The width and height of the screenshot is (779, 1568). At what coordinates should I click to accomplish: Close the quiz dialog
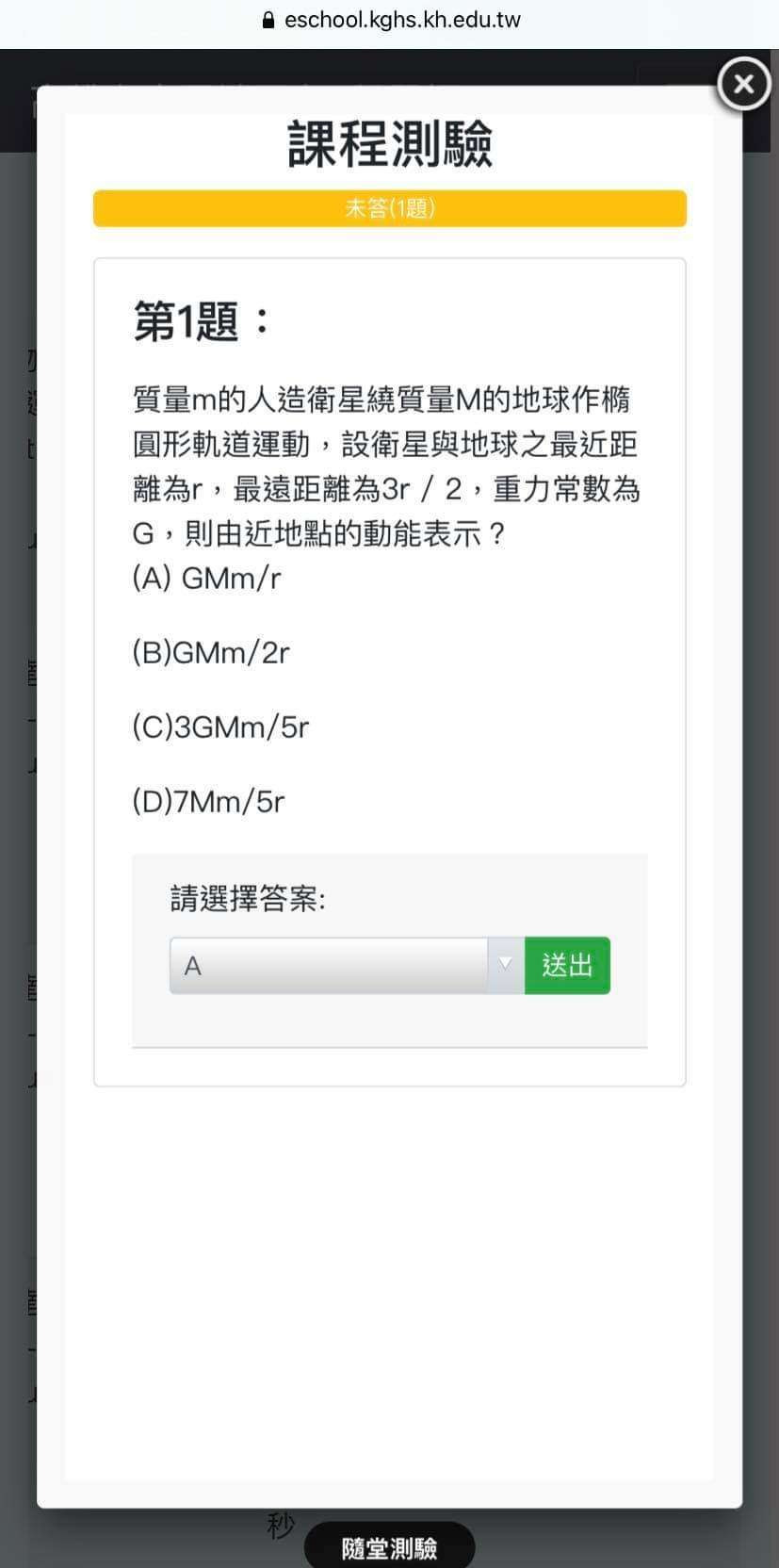point(744,84)
